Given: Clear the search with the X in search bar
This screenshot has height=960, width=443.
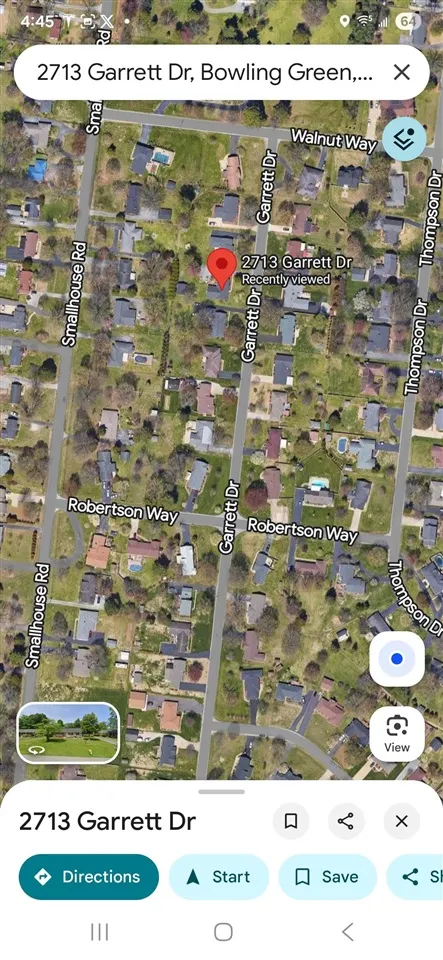Looking at the screenshot, I should coord(401,72).
